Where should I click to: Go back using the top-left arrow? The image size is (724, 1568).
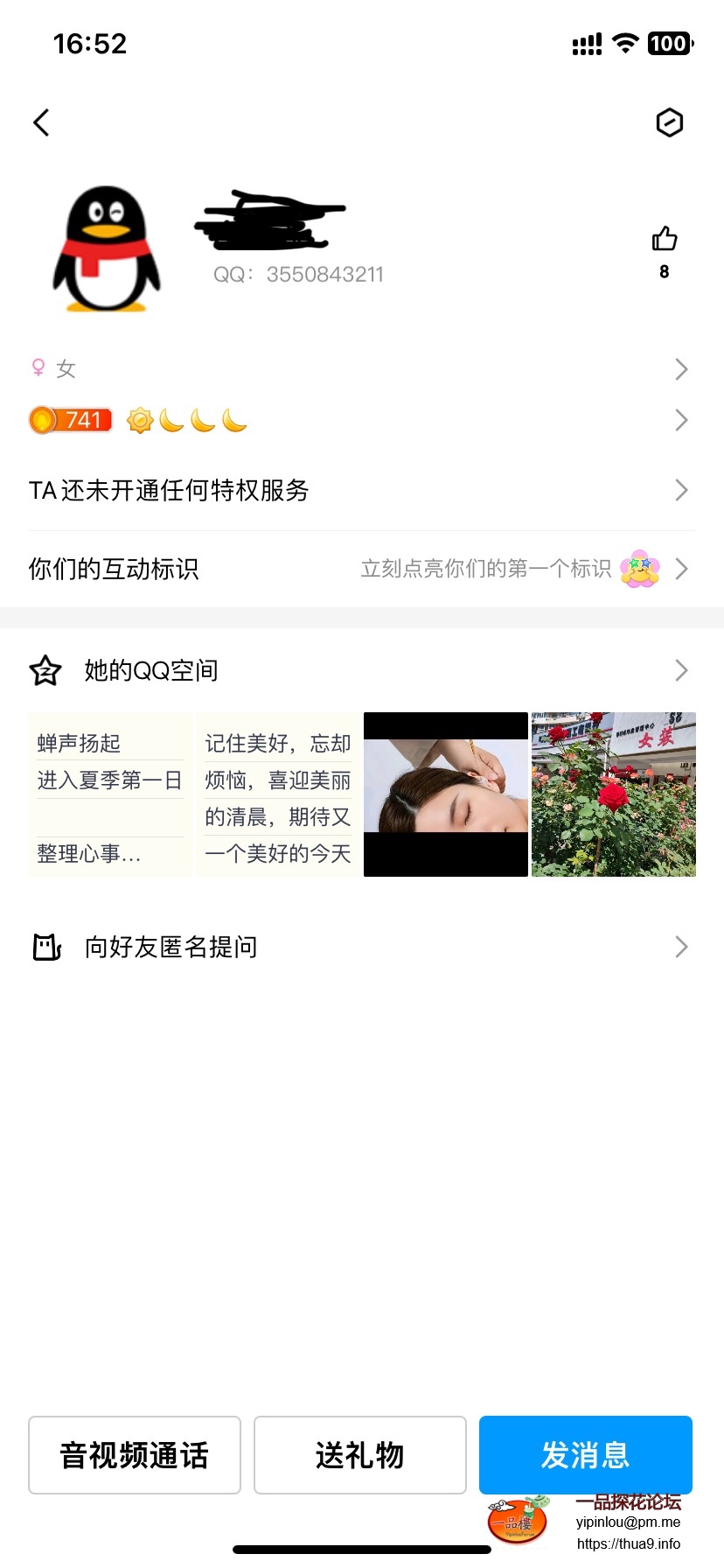pos(41,122)
